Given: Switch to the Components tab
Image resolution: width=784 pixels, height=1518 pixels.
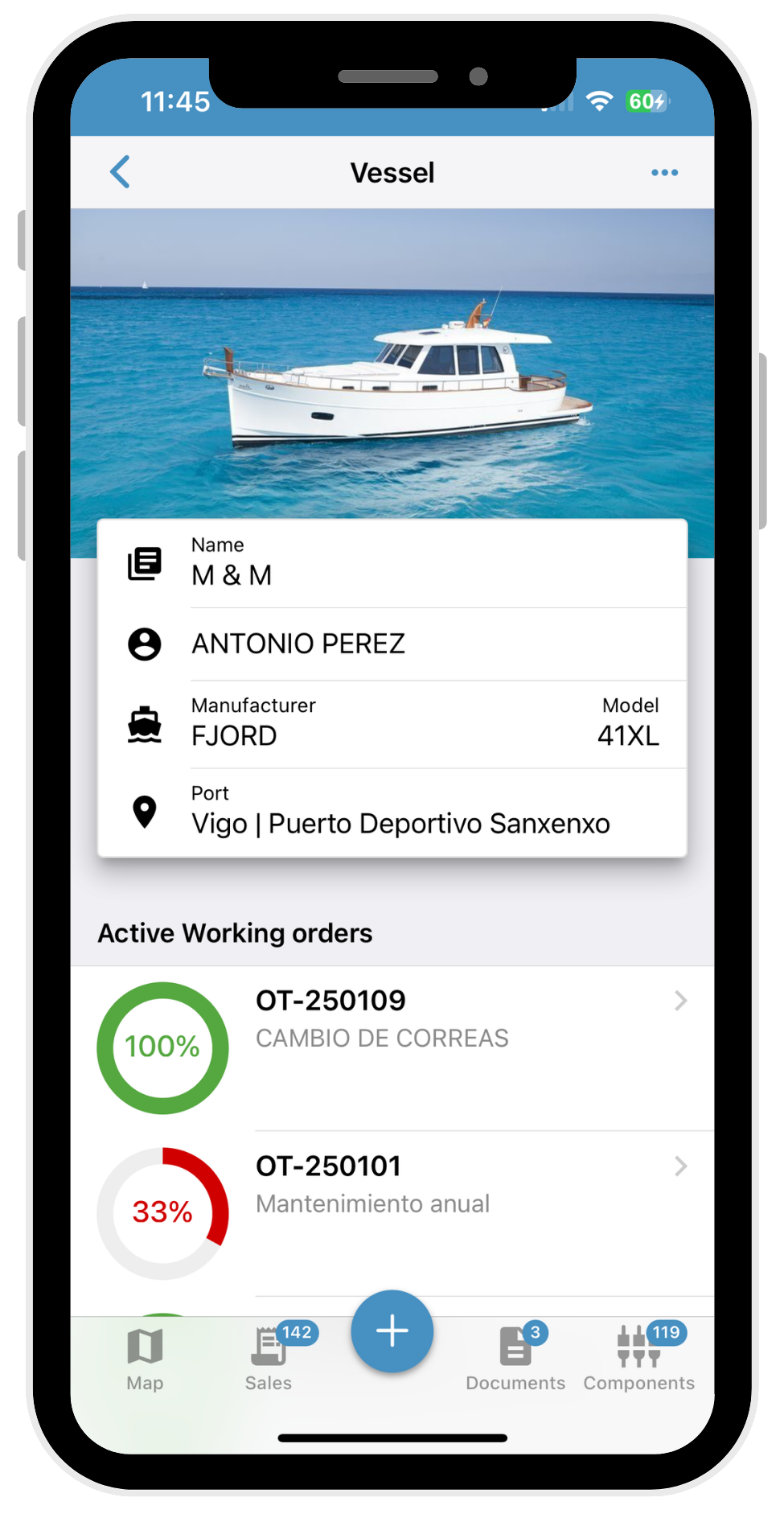Looking at the screenshot, I should (x=639, y=1360).
